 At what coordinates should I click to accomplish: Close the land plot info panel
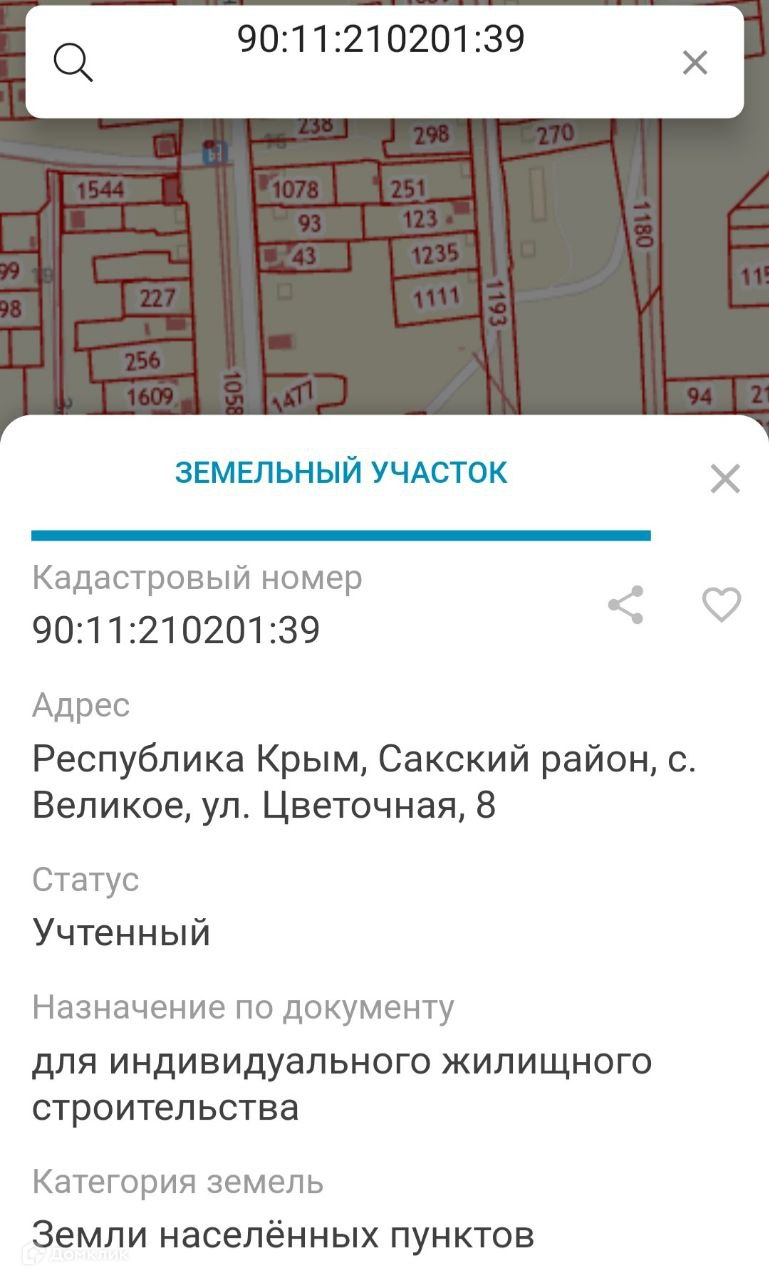[x=725, y=479]
